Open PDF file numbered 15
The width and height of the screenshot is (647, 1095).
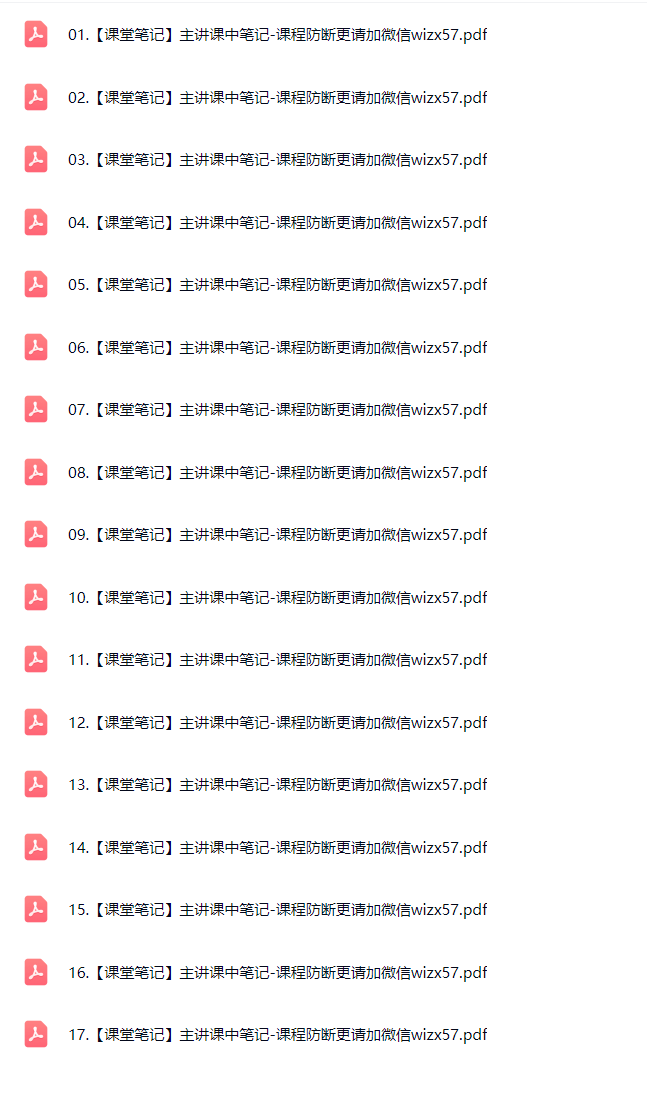(x=277, y=910)
